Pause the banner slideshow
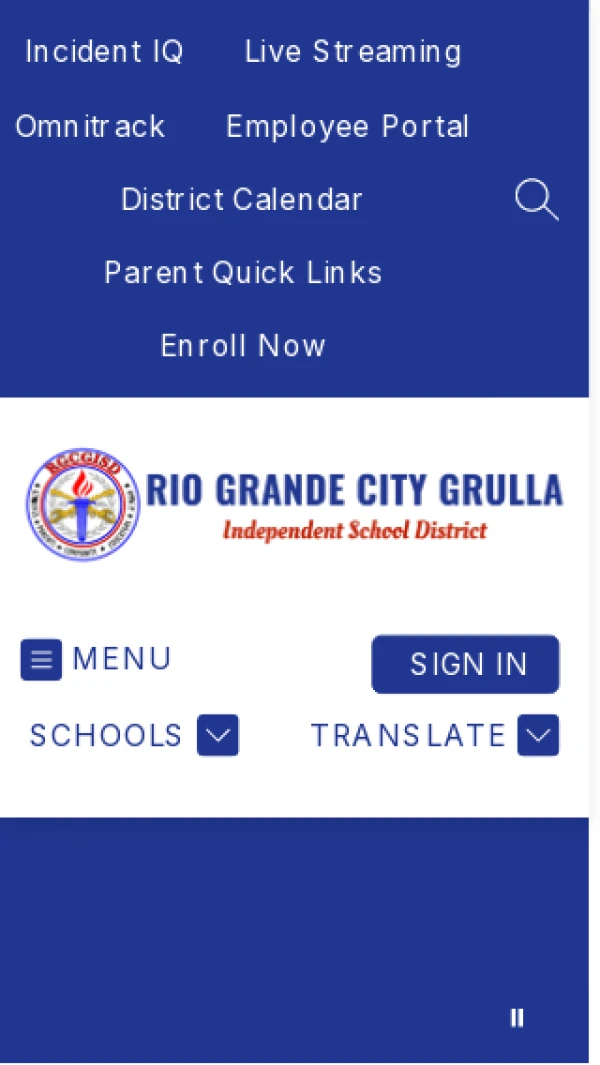 tap(517, 1018)
